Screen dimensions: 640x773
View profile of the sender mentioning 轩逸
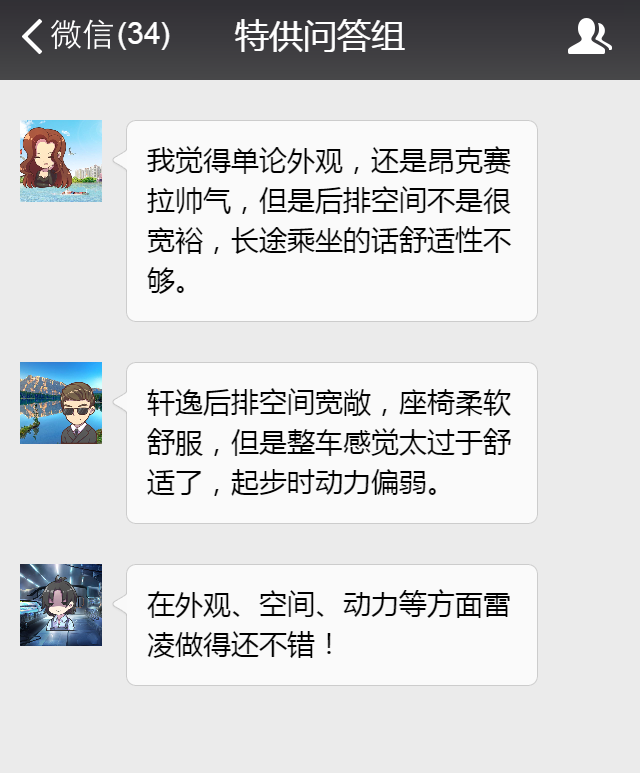(x=61, y=403)
